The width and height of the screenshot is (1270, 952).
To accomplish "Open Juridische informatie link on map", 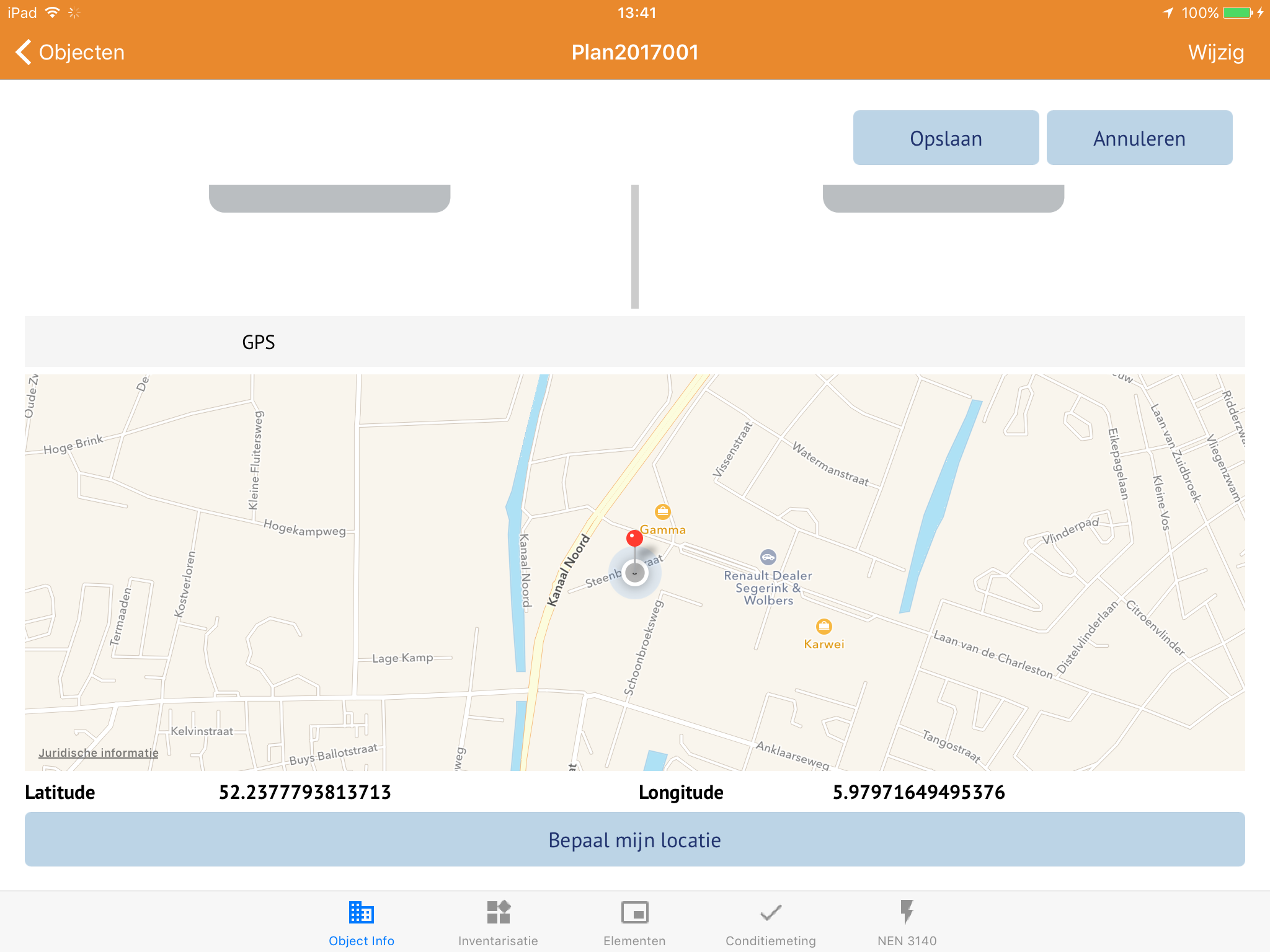I will (99, 752).
